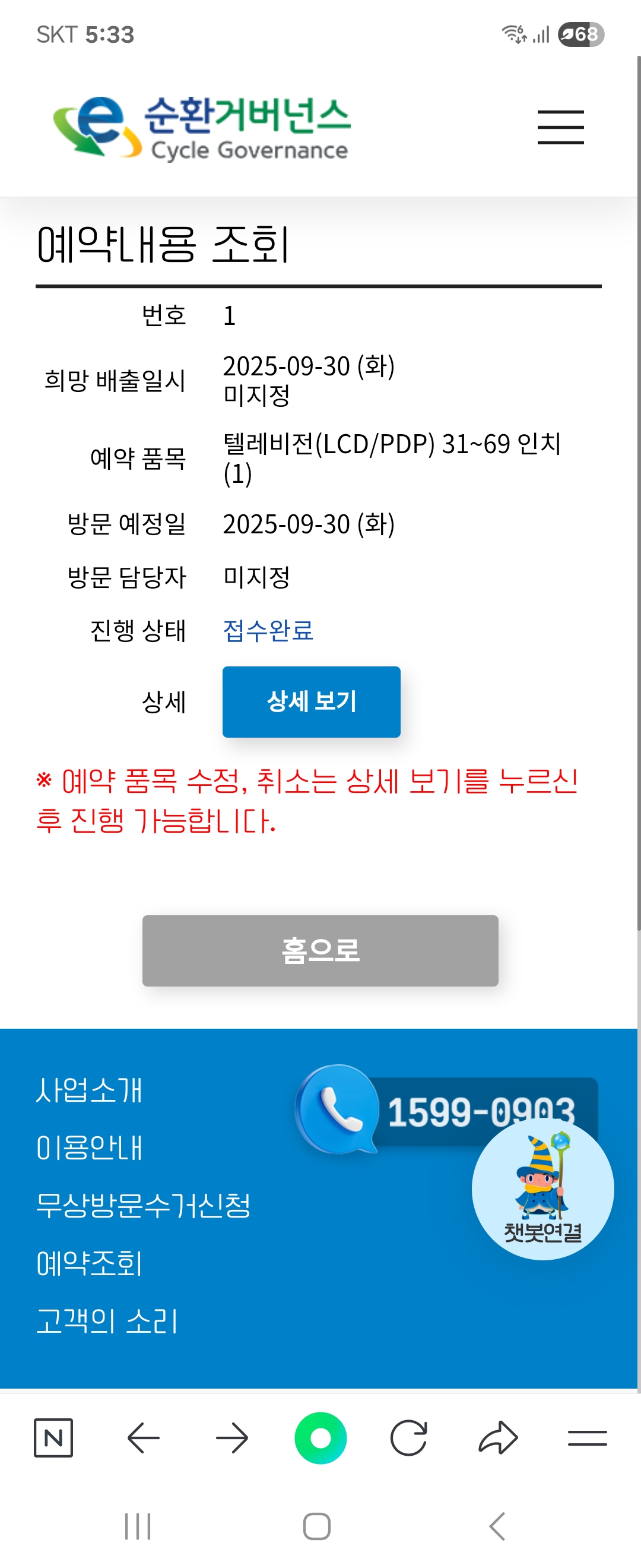Tap the green circle search button

[320, 1438]
